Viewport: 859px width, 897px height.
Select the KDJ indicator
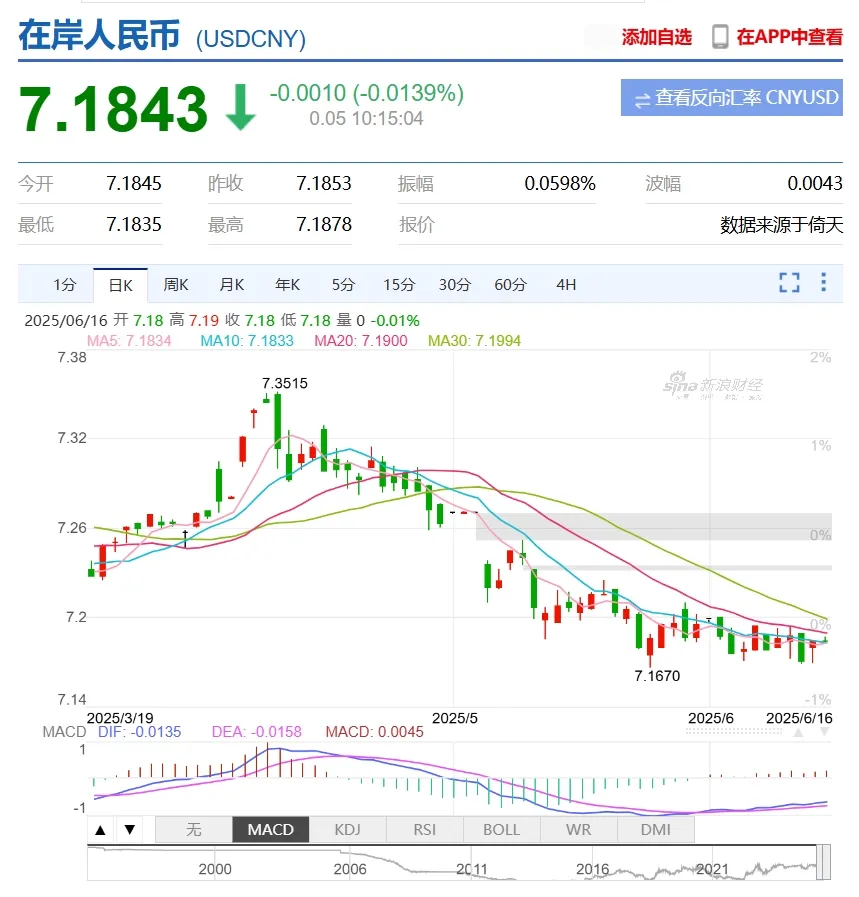point(347,829)
